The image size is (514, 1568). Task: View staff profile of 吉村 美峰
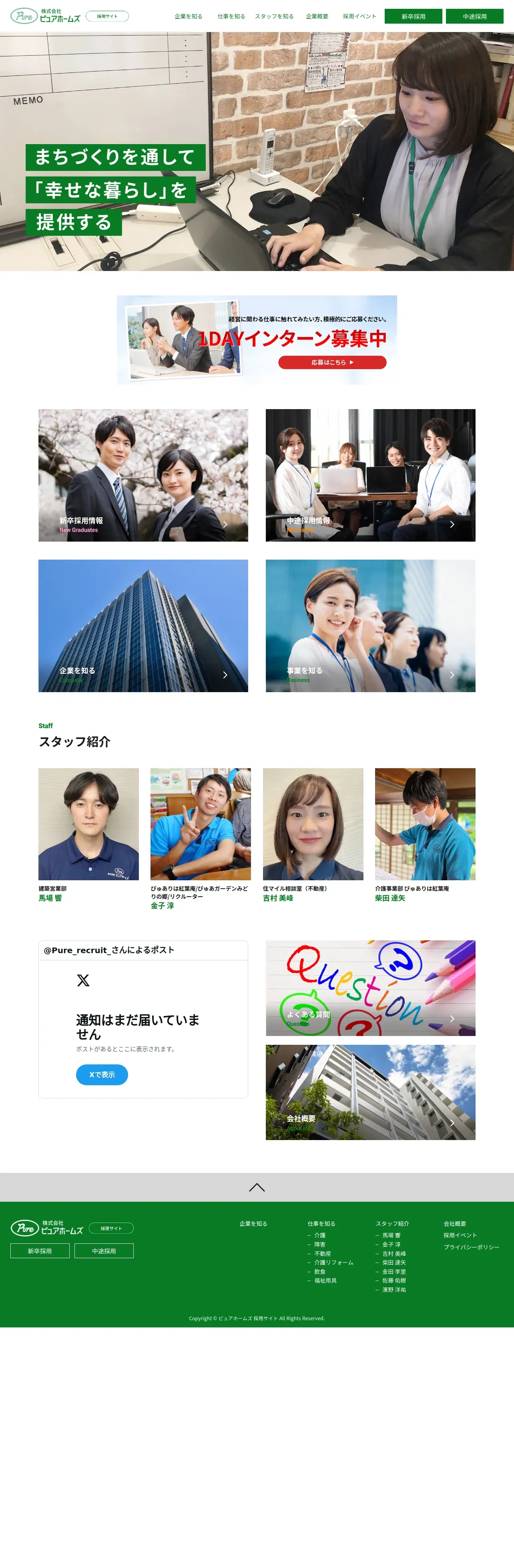pos(313,835)
